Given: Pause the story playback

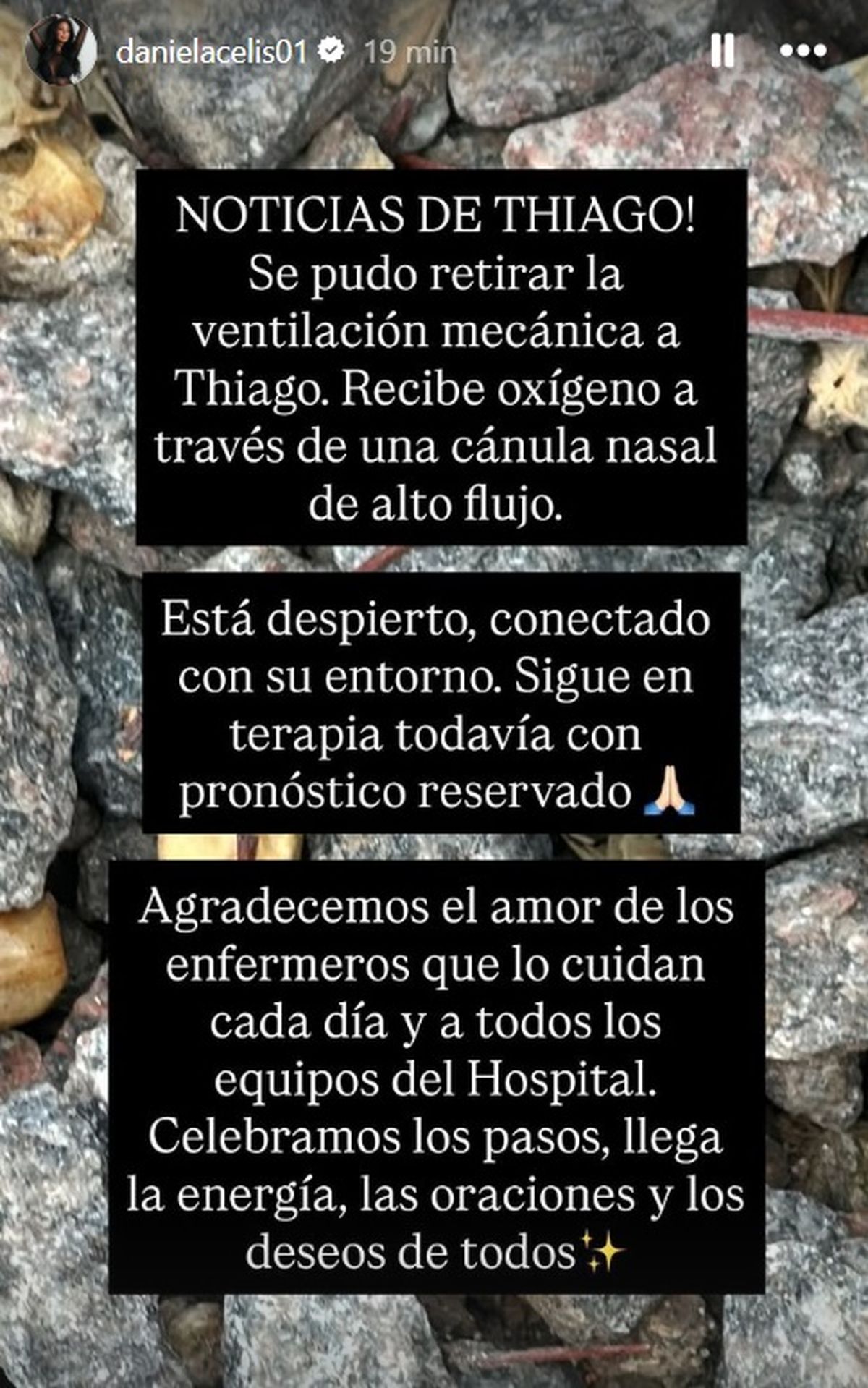Looking at the screenshot, I should tap(722, 51).
